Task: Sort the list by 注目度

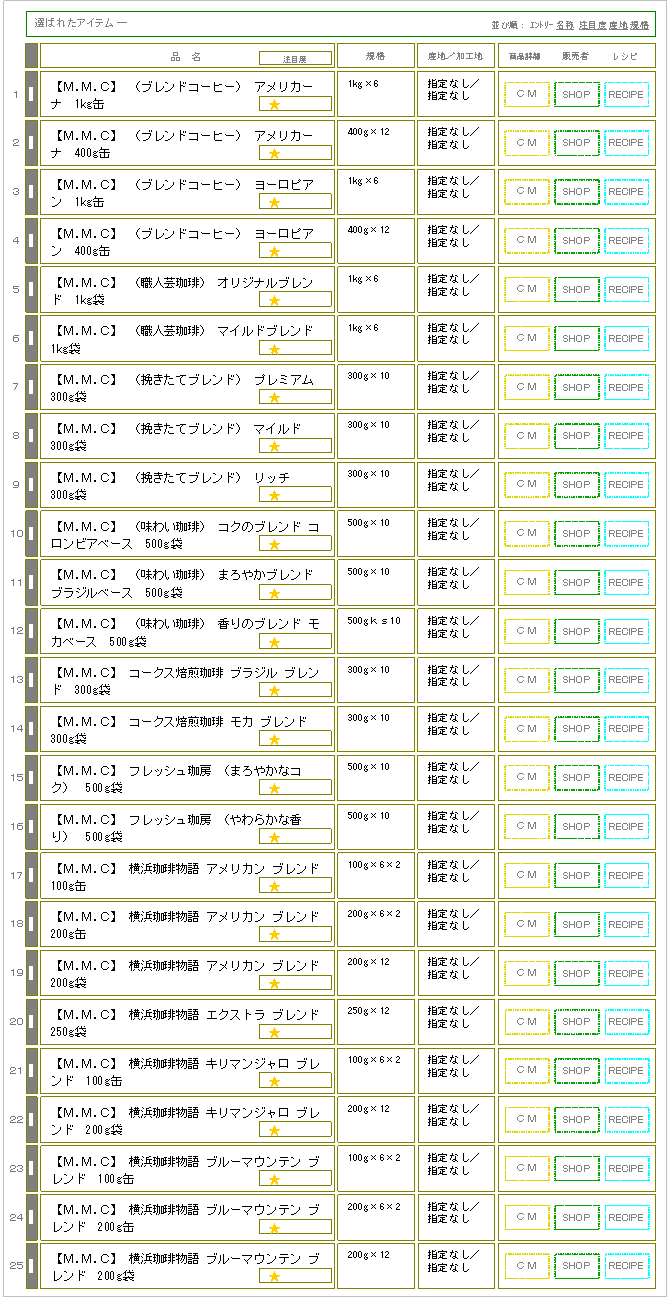Action: point(593,24)
